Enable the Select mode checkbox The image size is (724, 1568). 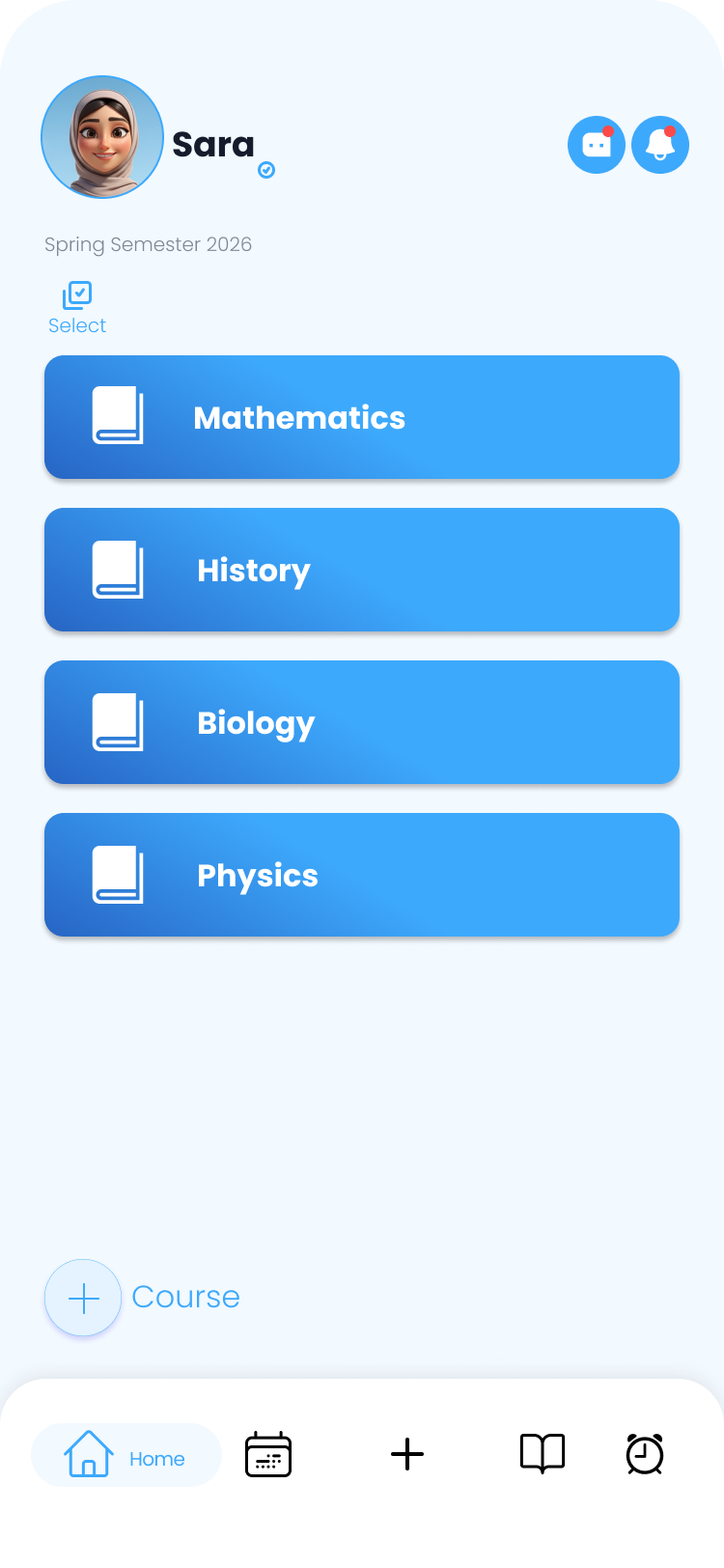click(77, 294)
